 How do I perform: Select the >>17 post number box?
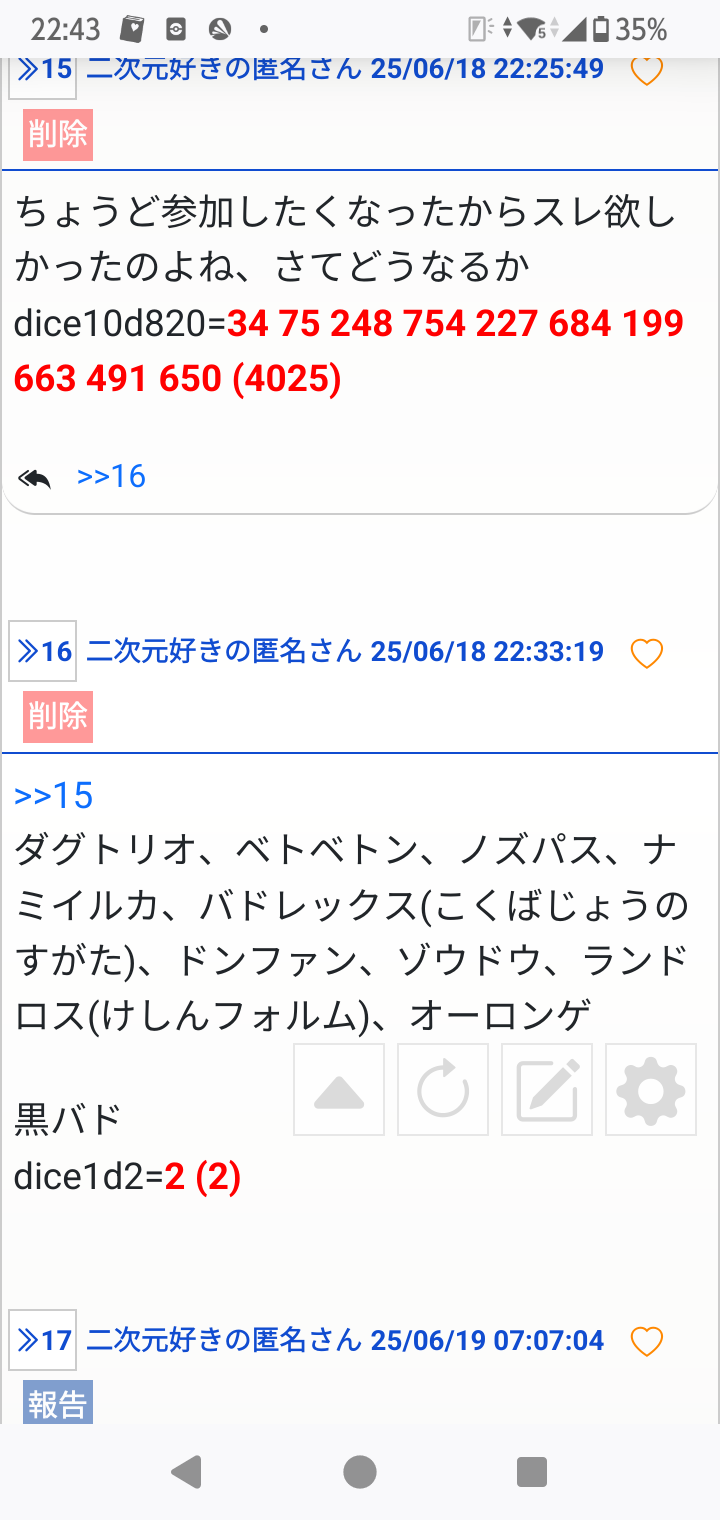point(43,1340)
